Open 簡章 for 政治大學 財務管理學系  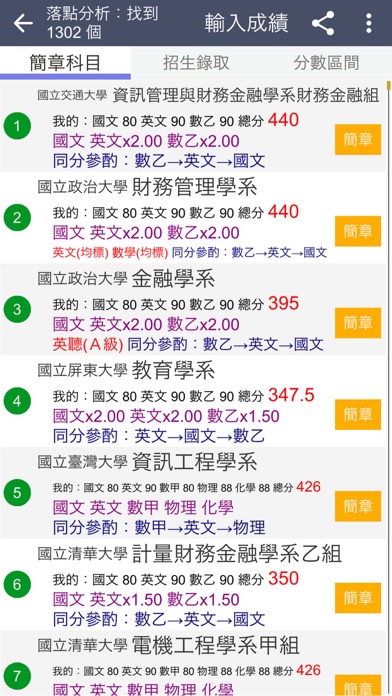pos(358,231)
